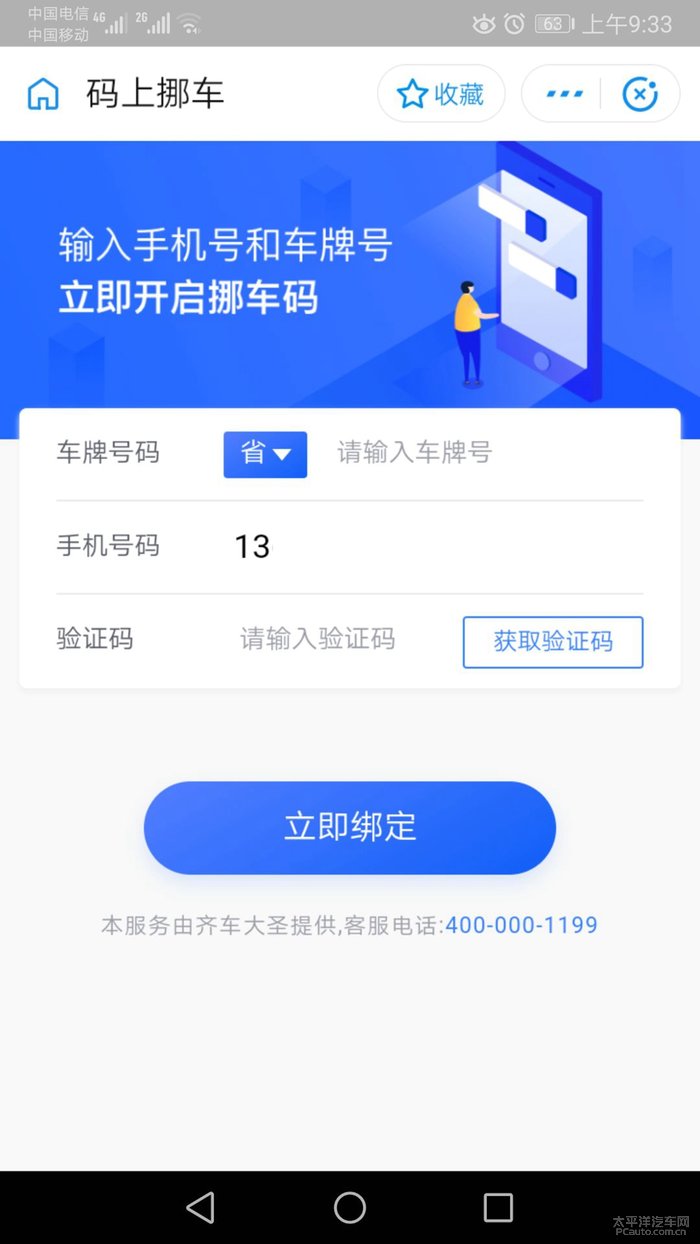This screenshot has height=1244, width=700.
Task: Close the mini program
Action: [x=640, y=94]
